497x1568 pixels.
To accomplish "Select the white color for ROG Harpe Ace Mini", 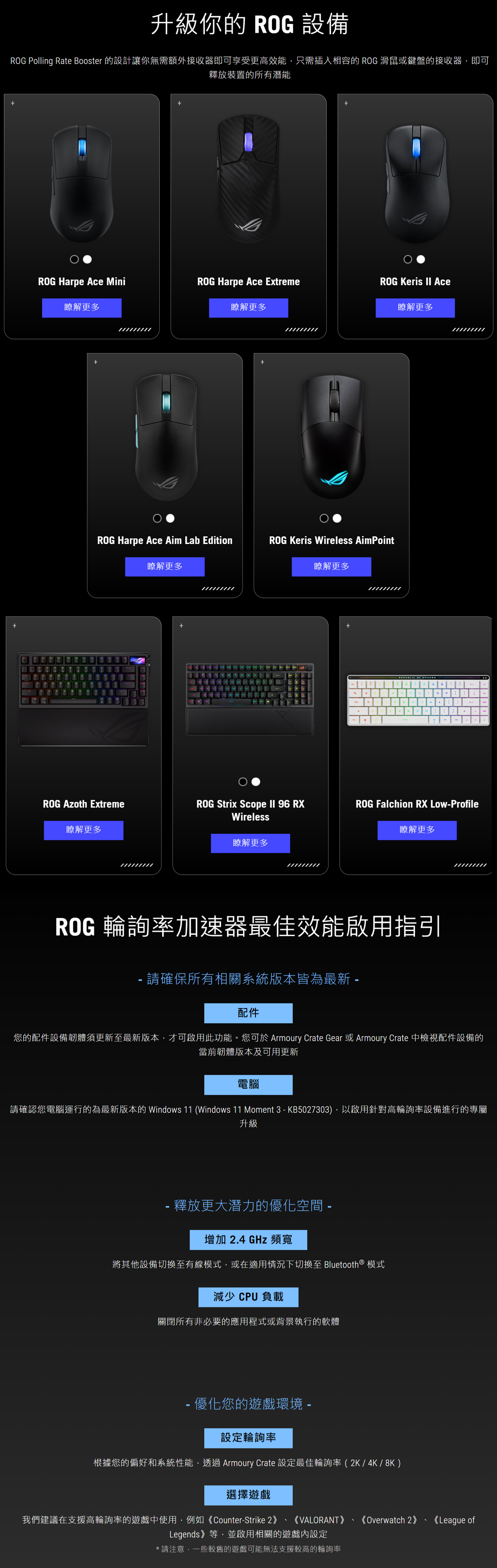I will click(x=87, y=259).
